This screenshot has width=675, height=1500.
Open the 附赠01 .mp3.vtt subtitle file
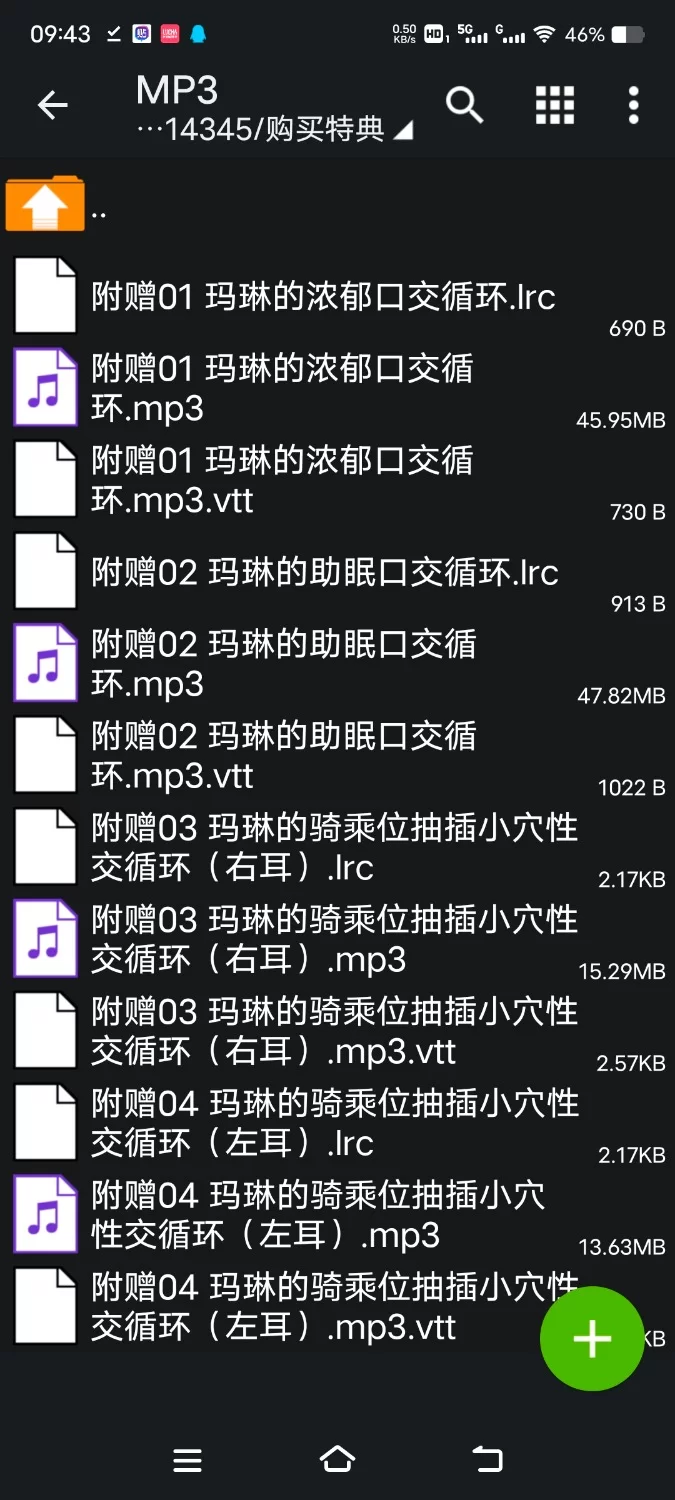[x=282, y=480]
